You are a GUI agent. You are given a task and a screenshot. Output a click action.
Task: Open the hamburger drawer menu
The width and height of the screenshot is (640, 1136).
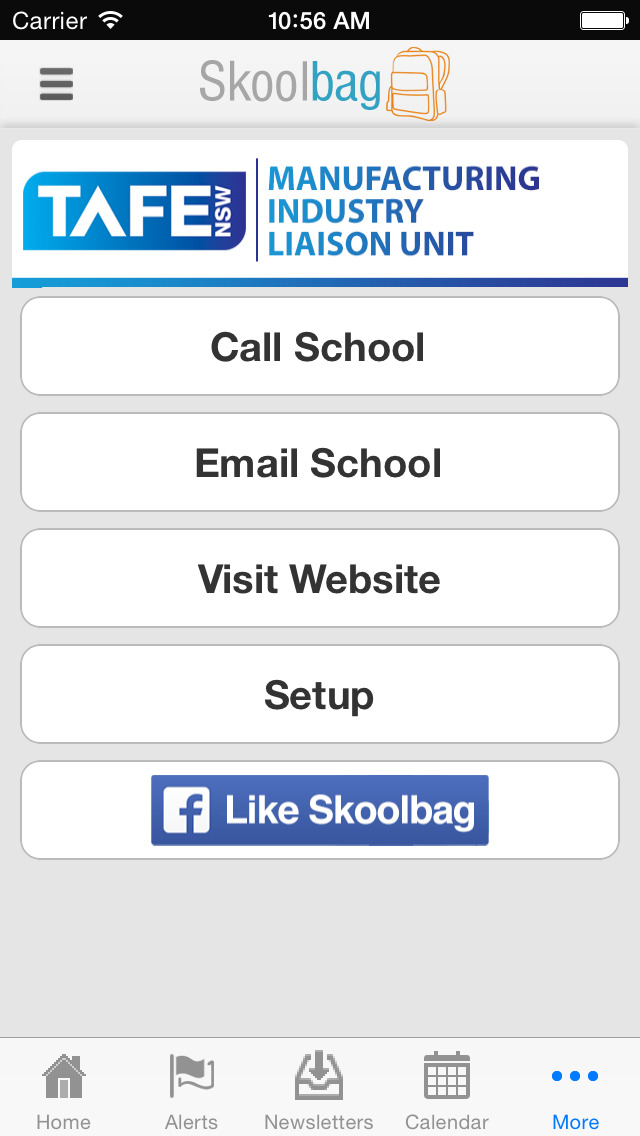[x=56, y=84]
